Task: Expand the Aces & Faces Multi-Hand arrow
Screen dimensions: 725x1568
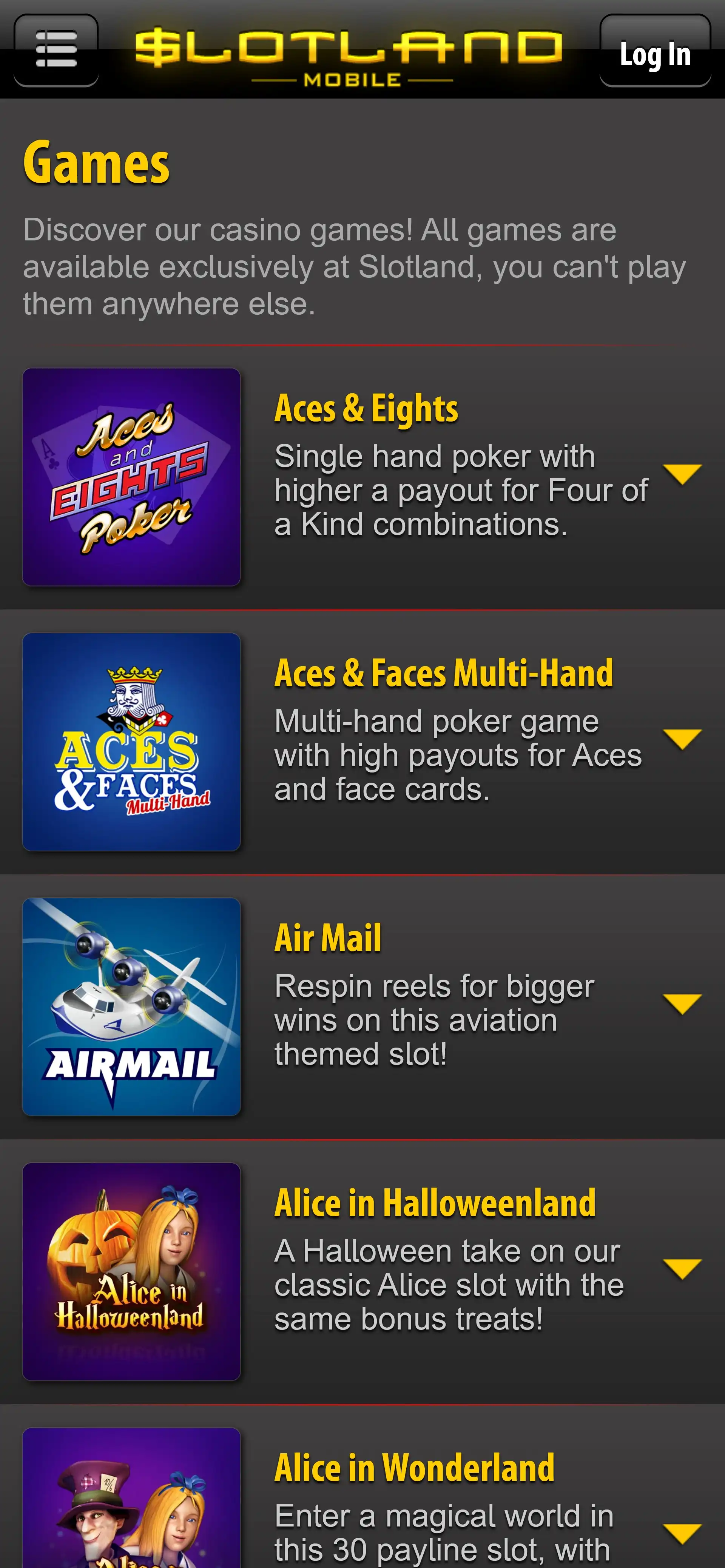Action: 682,739
